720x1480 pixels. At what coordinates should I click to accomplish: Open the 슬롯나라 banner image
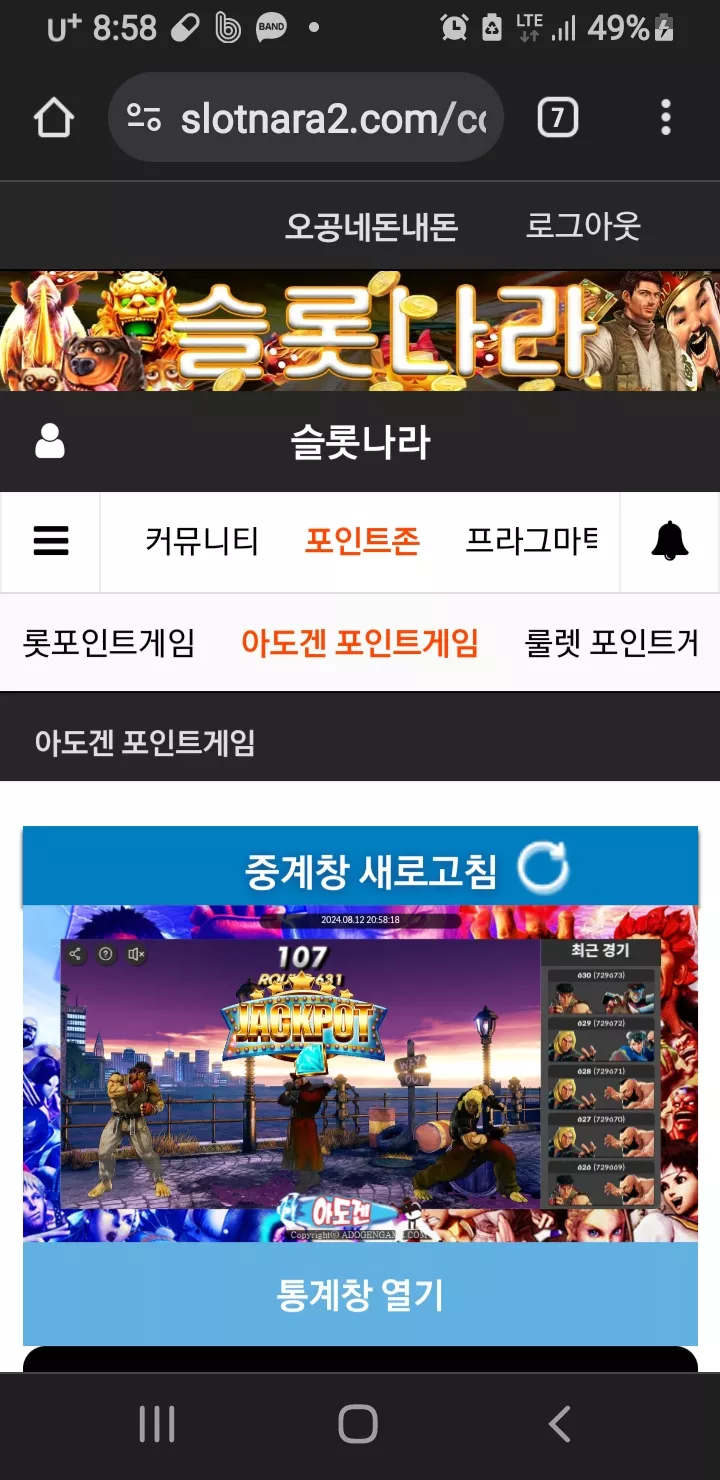pyautogui.click(x=360, y=331)
